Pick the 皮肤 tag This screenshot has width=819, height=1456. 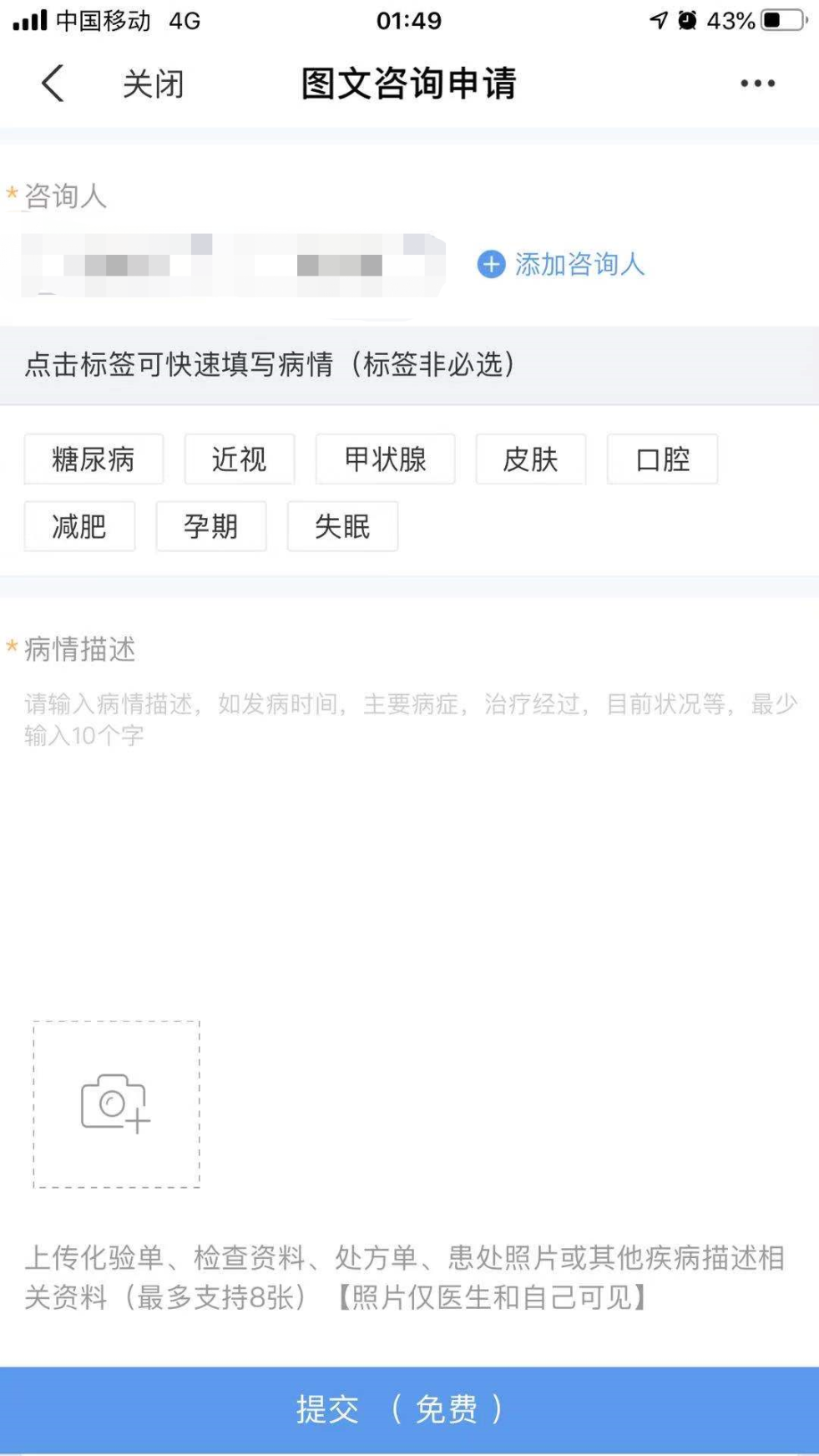click(531, 459)
